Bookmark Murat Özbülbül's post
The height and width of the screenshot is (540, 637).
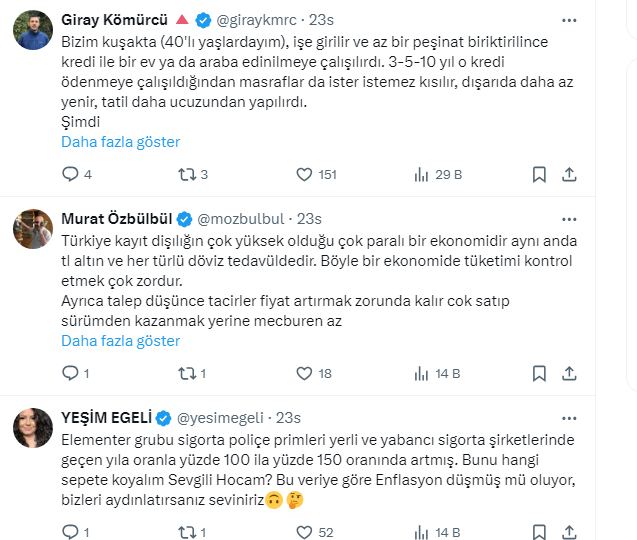(x=539, y=373)
